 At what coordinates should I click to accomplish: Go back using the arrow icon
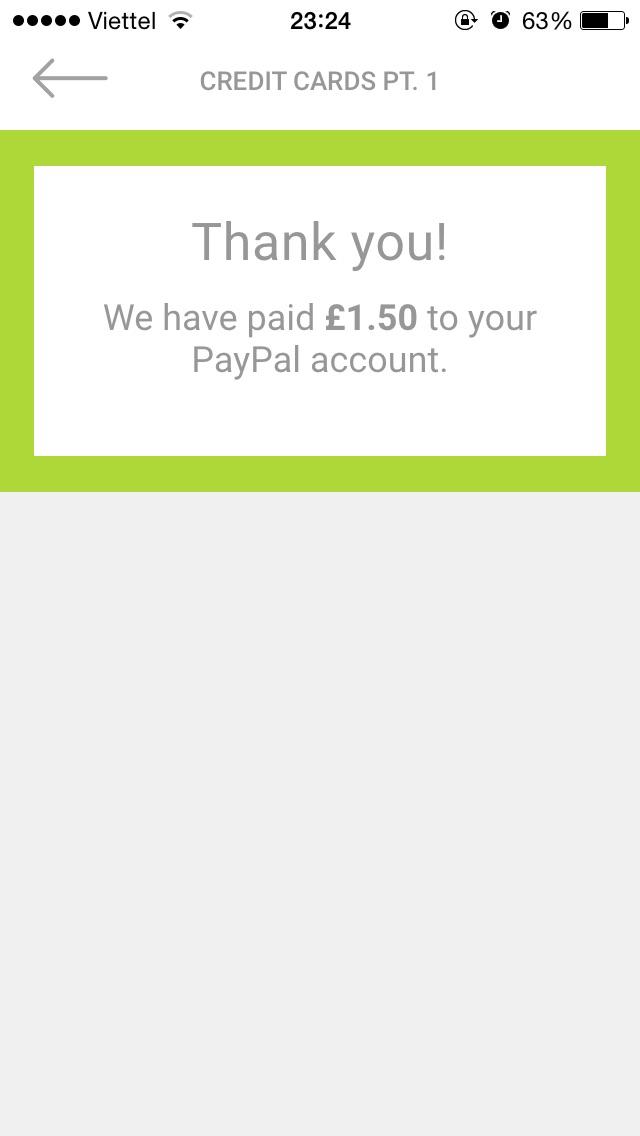click(69, 79)
